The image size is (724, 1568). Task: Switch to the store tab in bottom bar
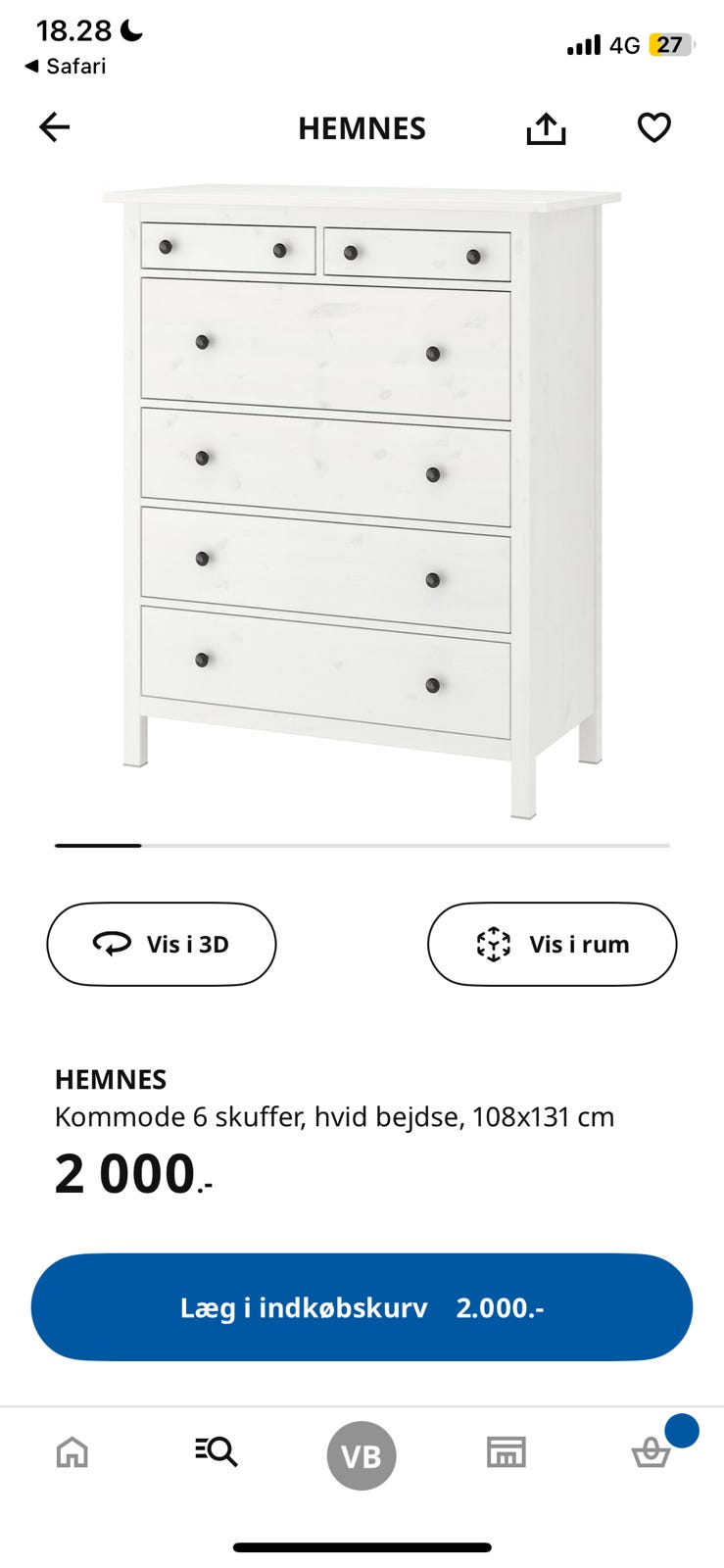[507, 1454]
